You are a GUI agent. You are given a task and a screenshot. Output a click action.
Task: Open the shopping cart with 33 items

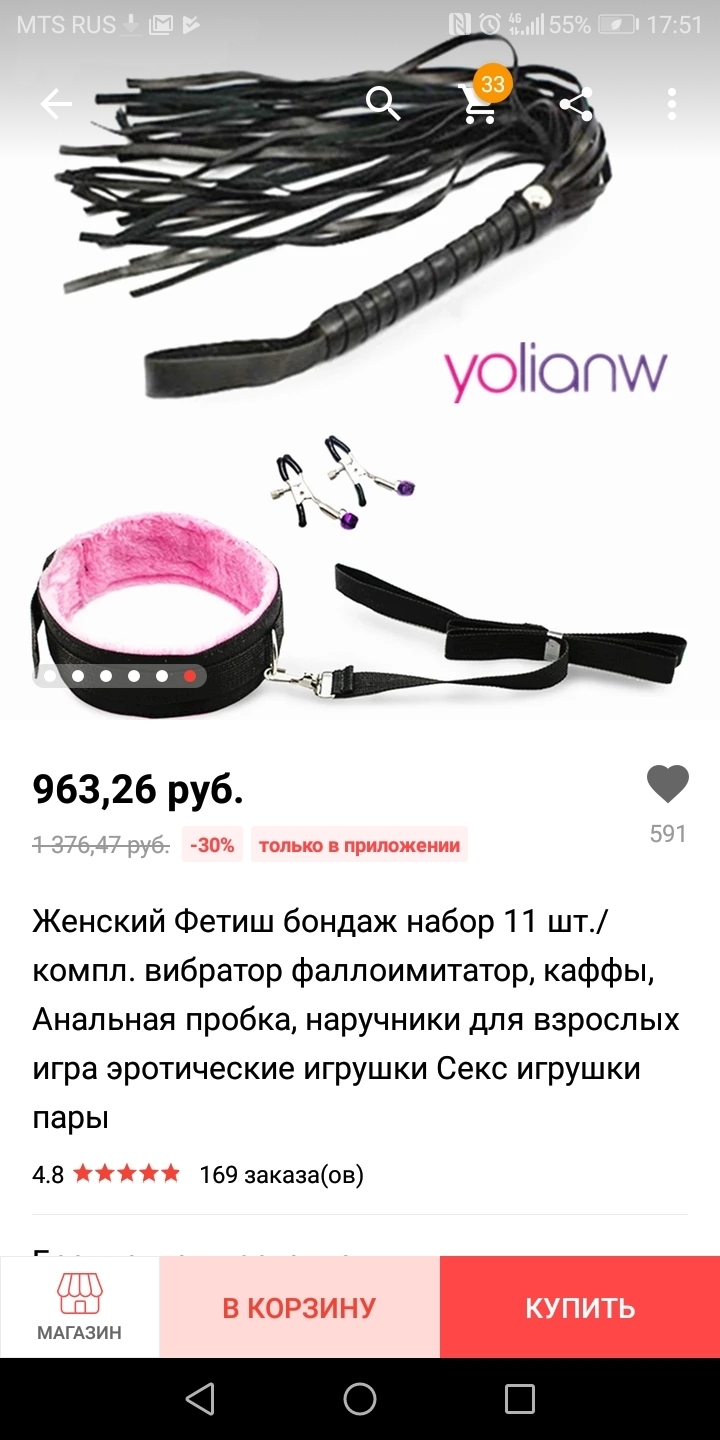[480, 102]
